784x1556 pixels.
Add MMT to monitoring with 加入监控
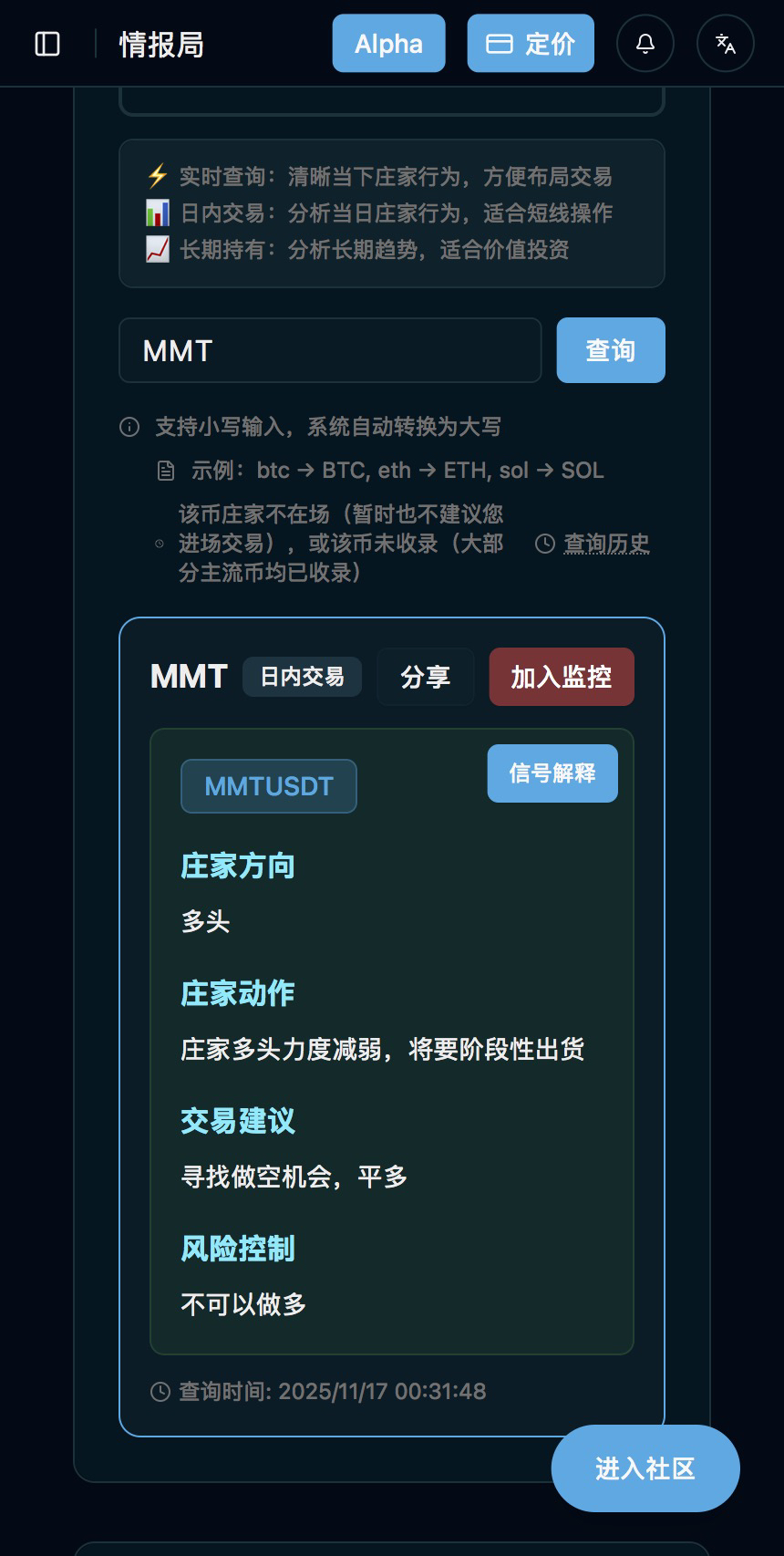pos(562,677)
